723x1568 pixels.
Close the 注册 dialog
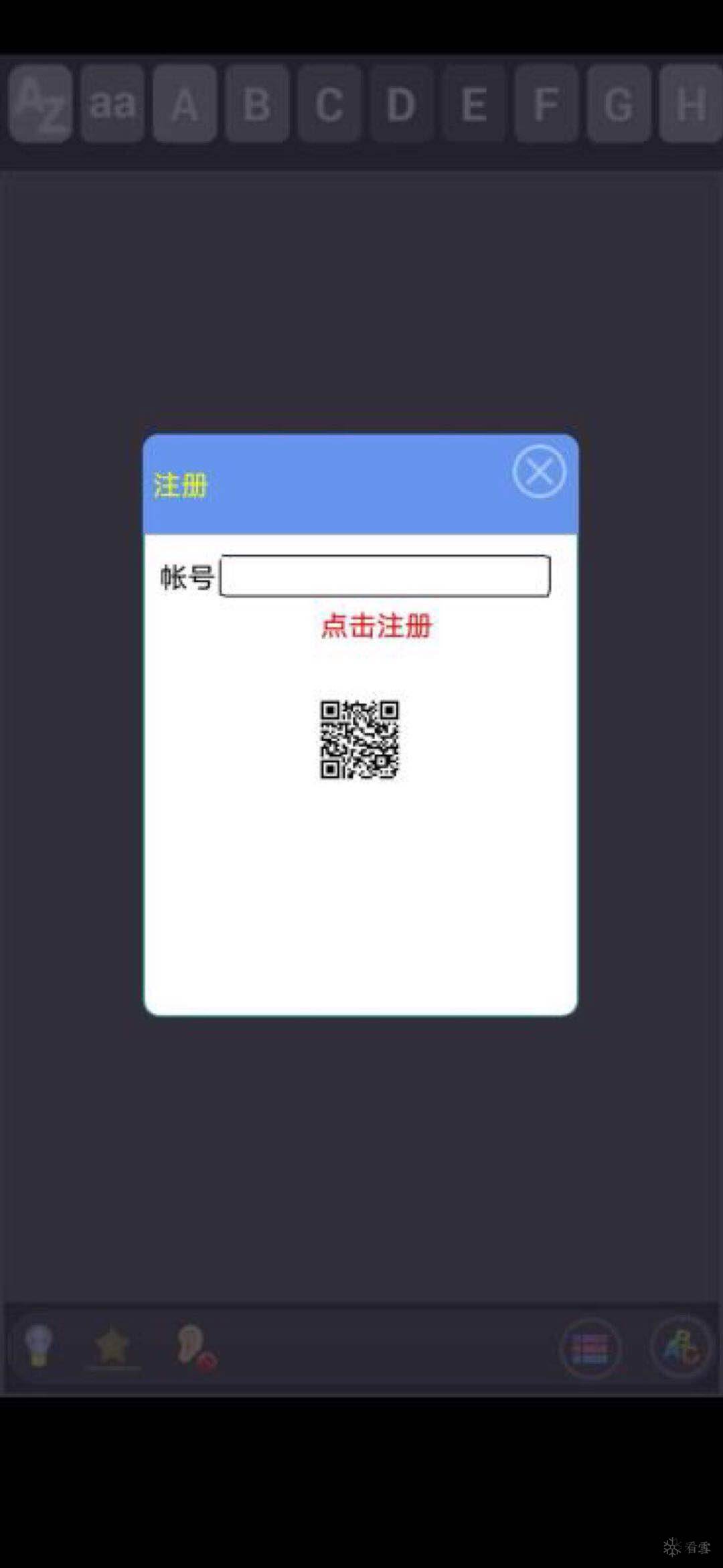539,471
